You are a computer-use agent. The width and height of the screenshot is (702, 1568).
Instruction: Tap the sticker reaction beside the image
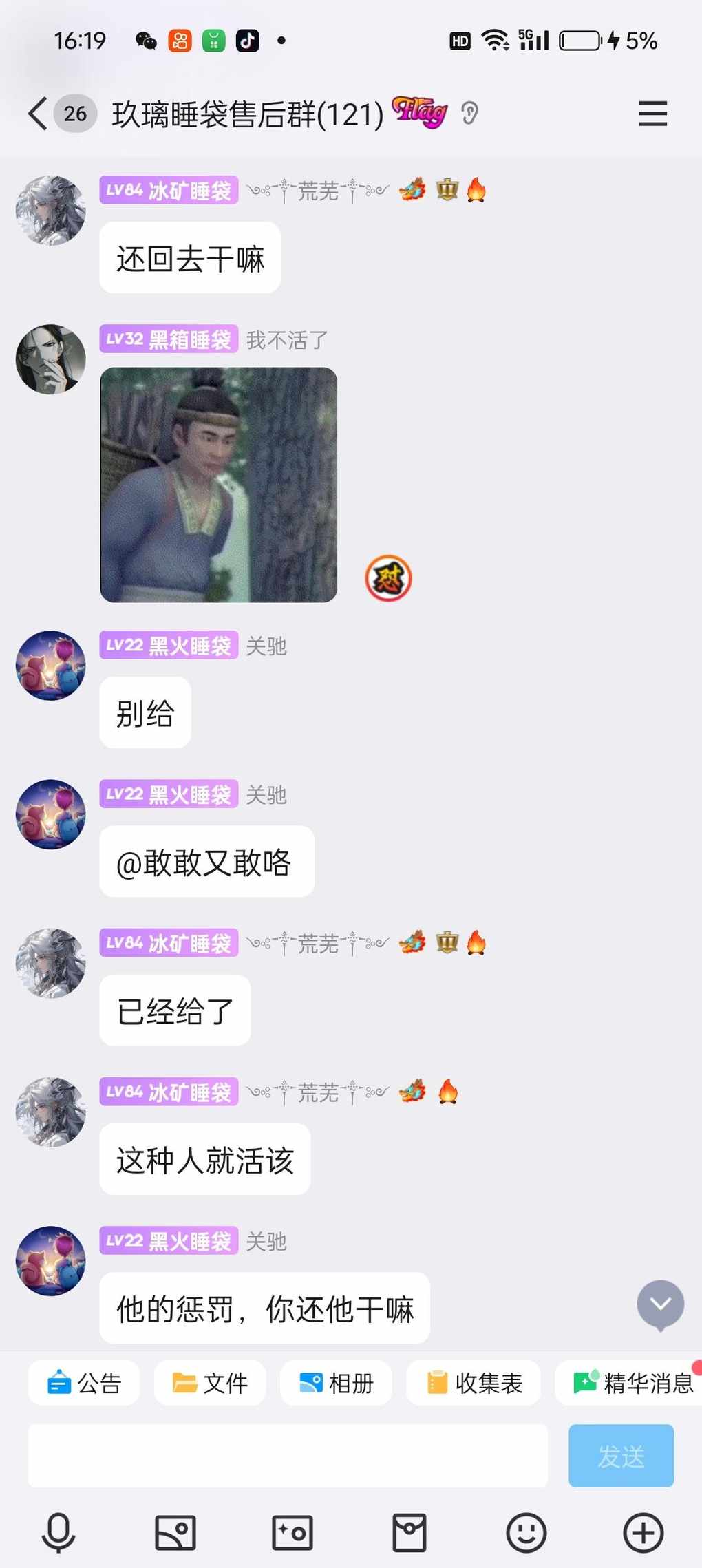click(x=388, y=578)
